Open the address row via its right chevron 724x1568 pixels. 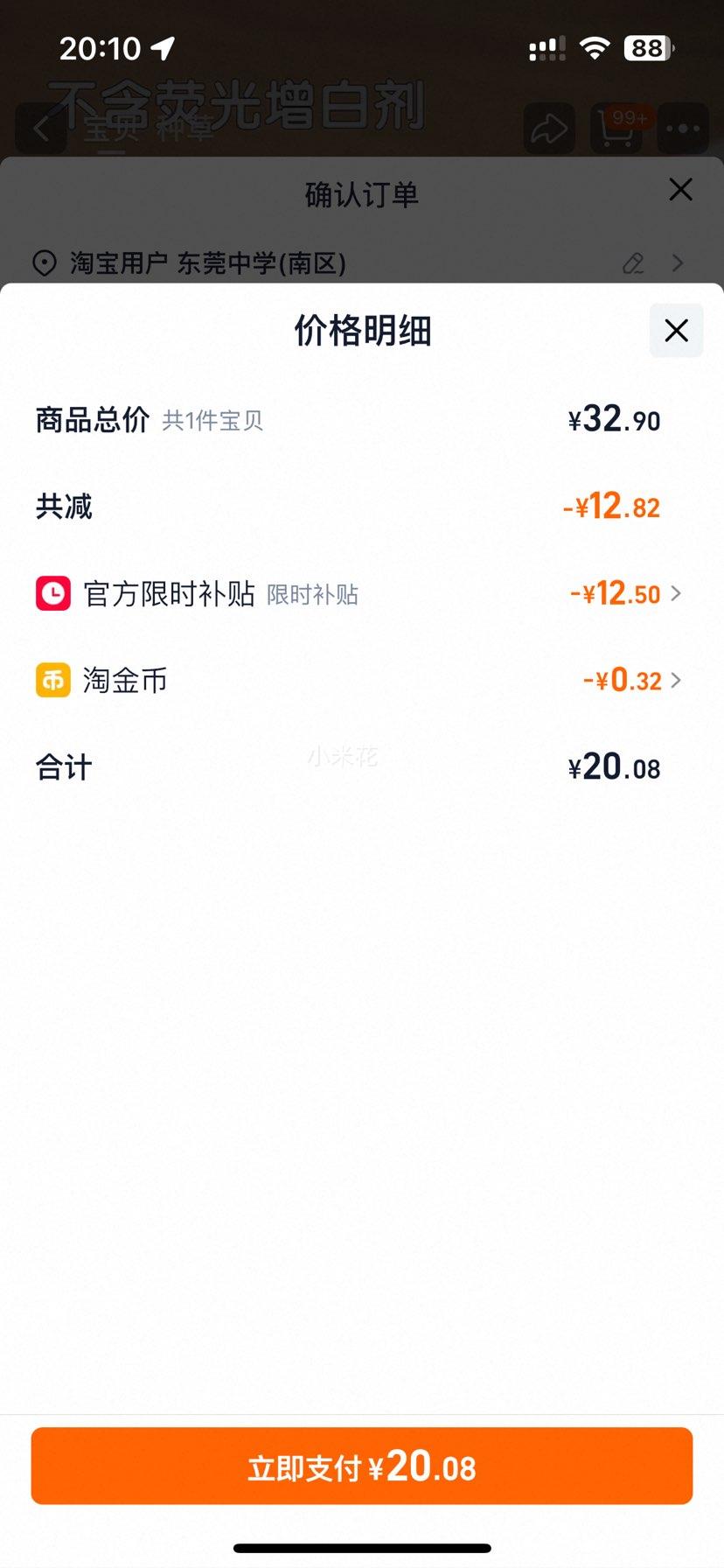pos(678,263)
